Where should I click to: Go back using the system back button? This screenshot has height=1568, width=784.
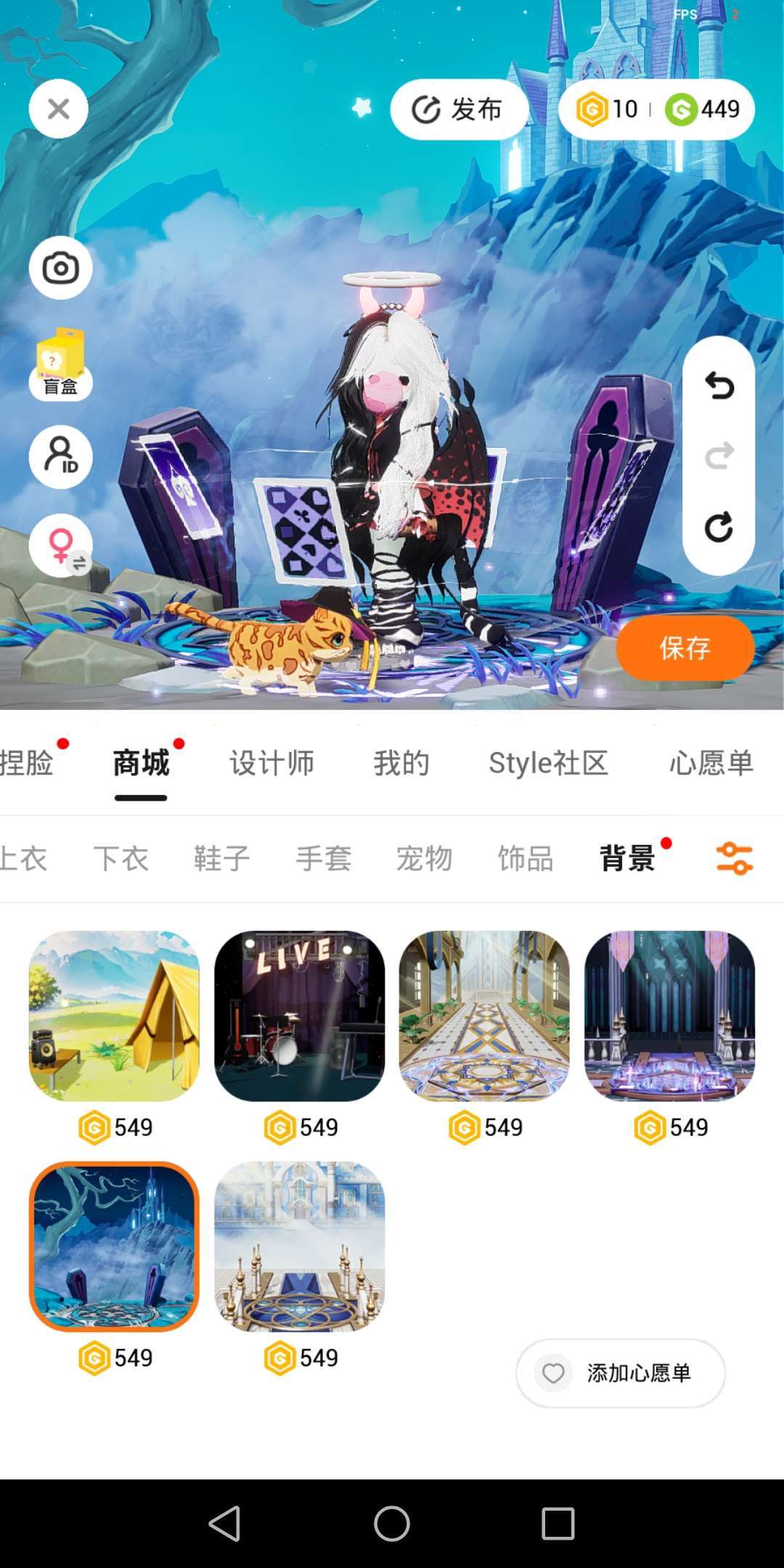[224, 1523]
